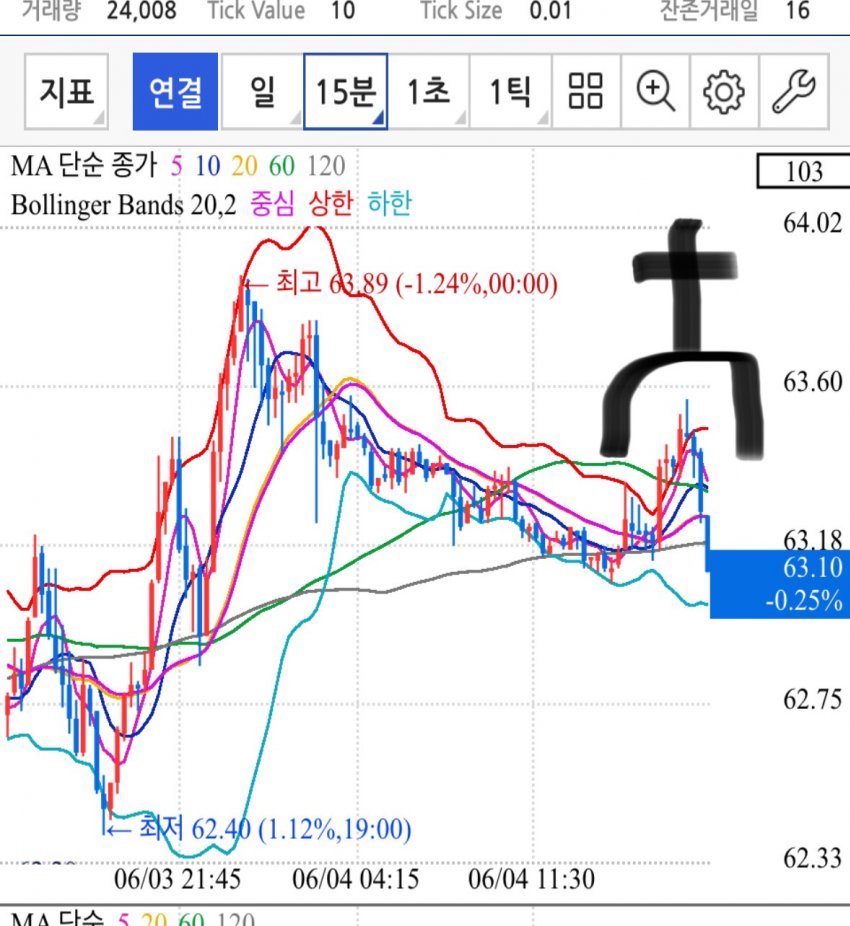Select the 15분 timeframe
The width and height of the screenshot is (850, 926).
pos(345,93)
